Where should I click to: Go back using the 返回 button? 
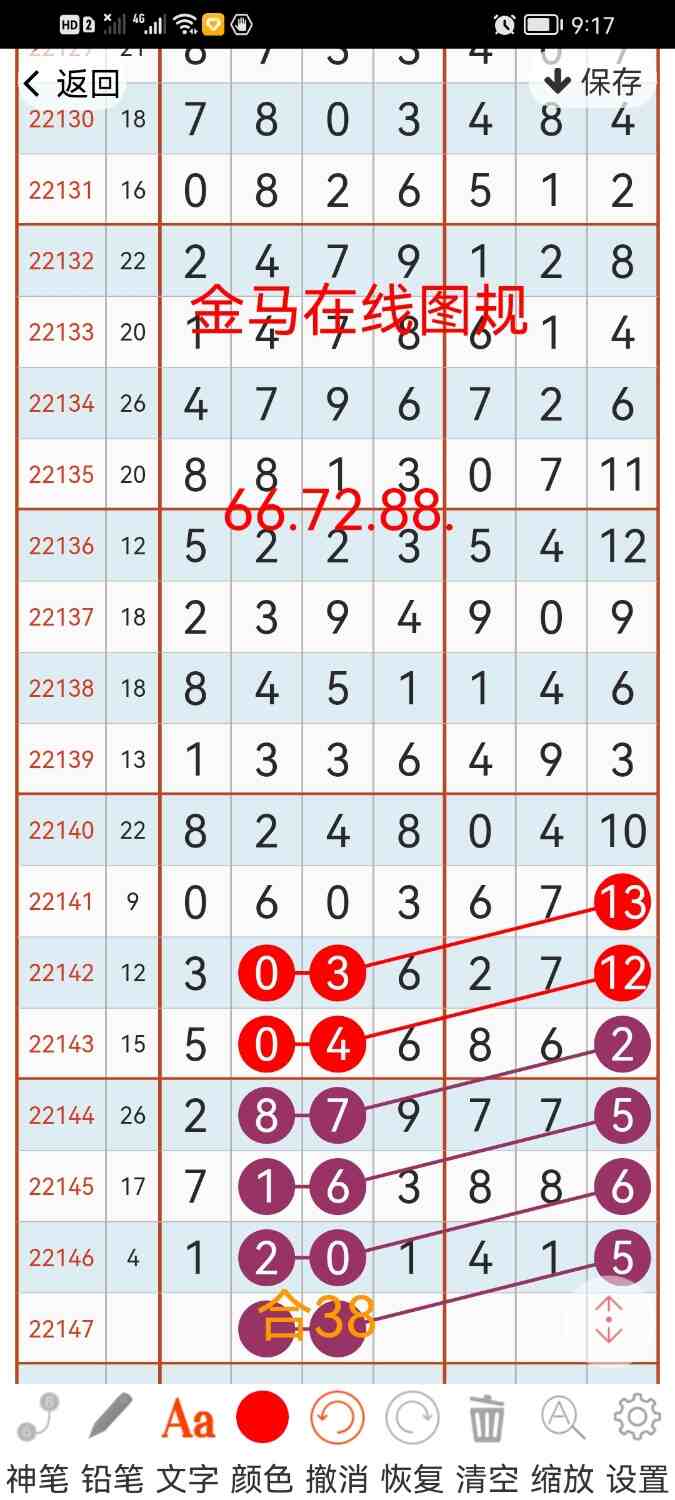click(x=70, y=84)
